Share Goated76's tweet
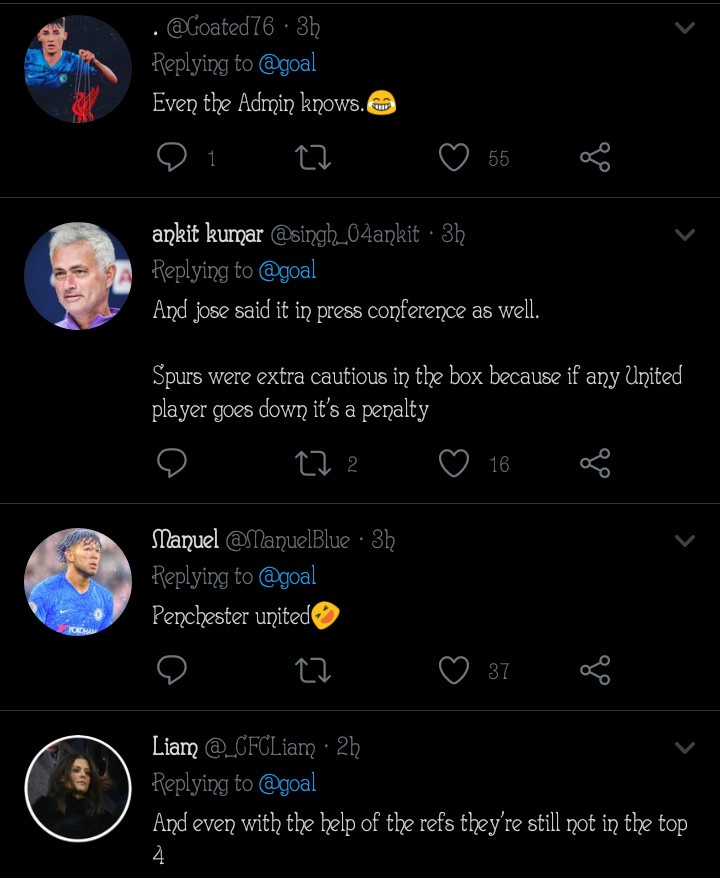Screen dimensions: 720x878 tap(595, 157)
